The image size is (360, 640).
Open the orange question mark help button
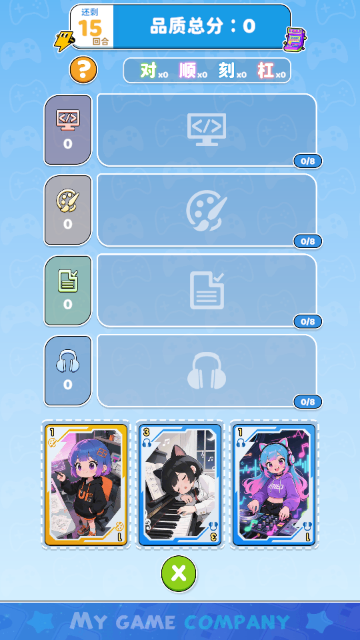[x=83, y=70]
